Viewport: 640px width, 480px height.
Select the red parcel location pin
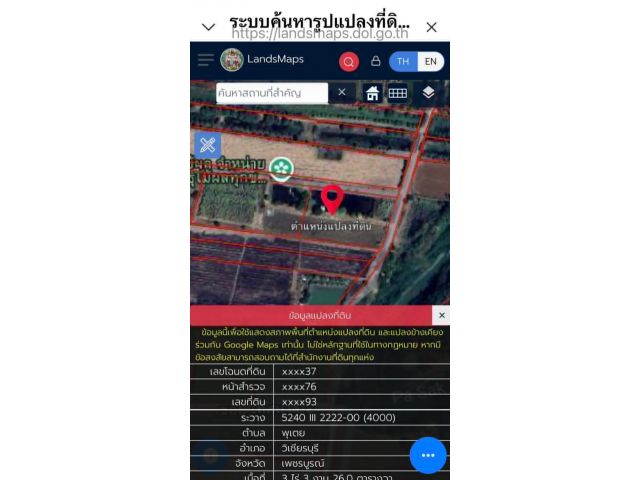[x=332, y=198]
